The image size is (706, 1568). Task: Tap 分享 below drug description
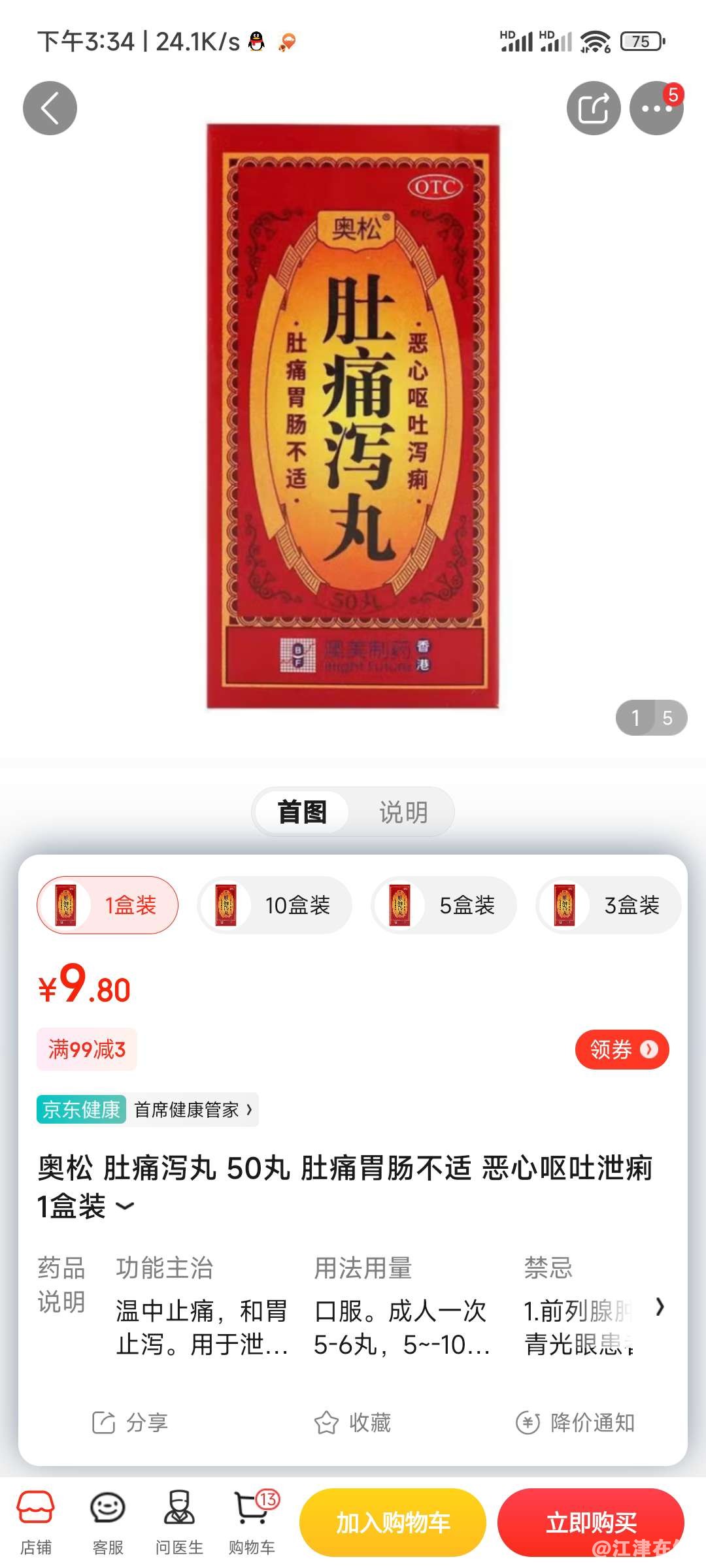click(x=130, y=1422)
